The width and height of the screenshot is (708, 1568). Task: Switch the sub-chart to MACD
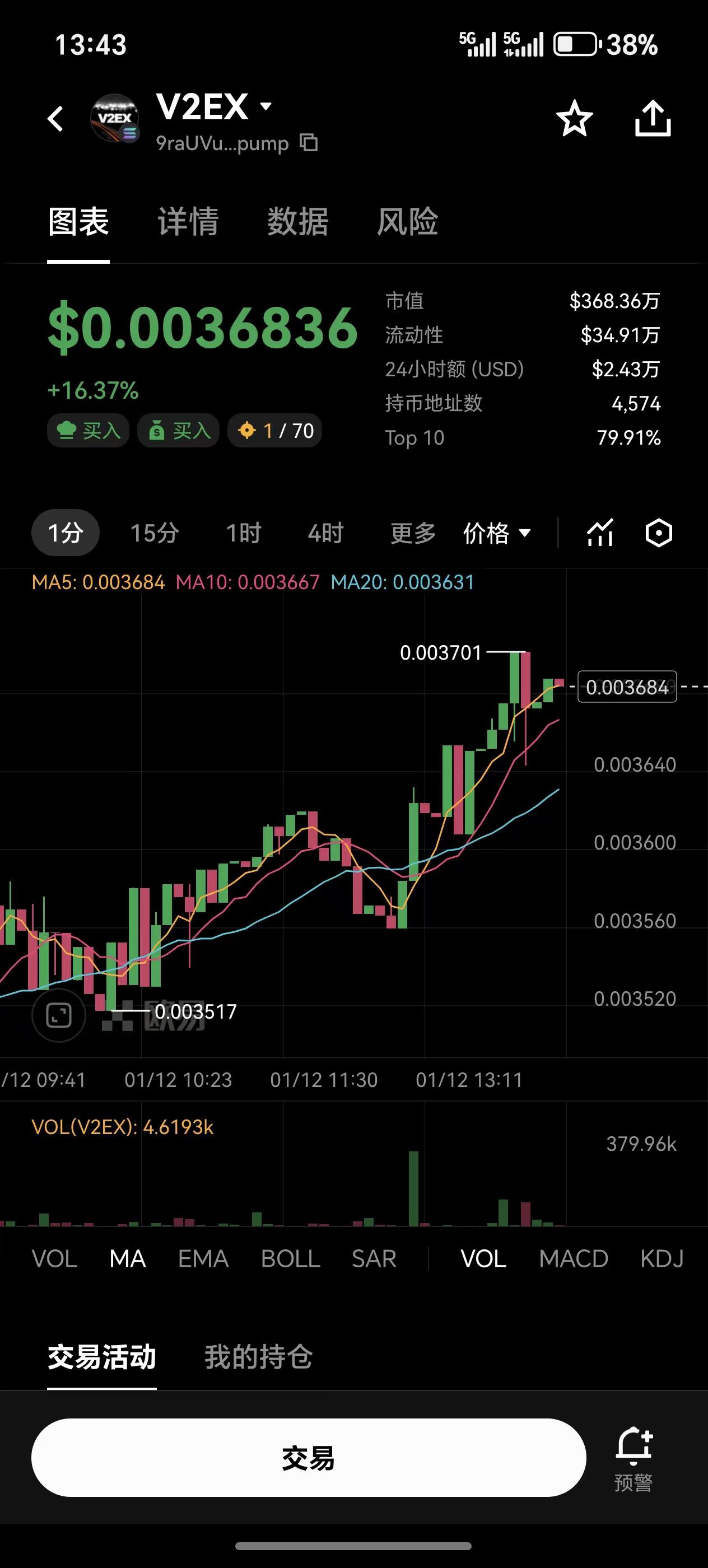573,1258
